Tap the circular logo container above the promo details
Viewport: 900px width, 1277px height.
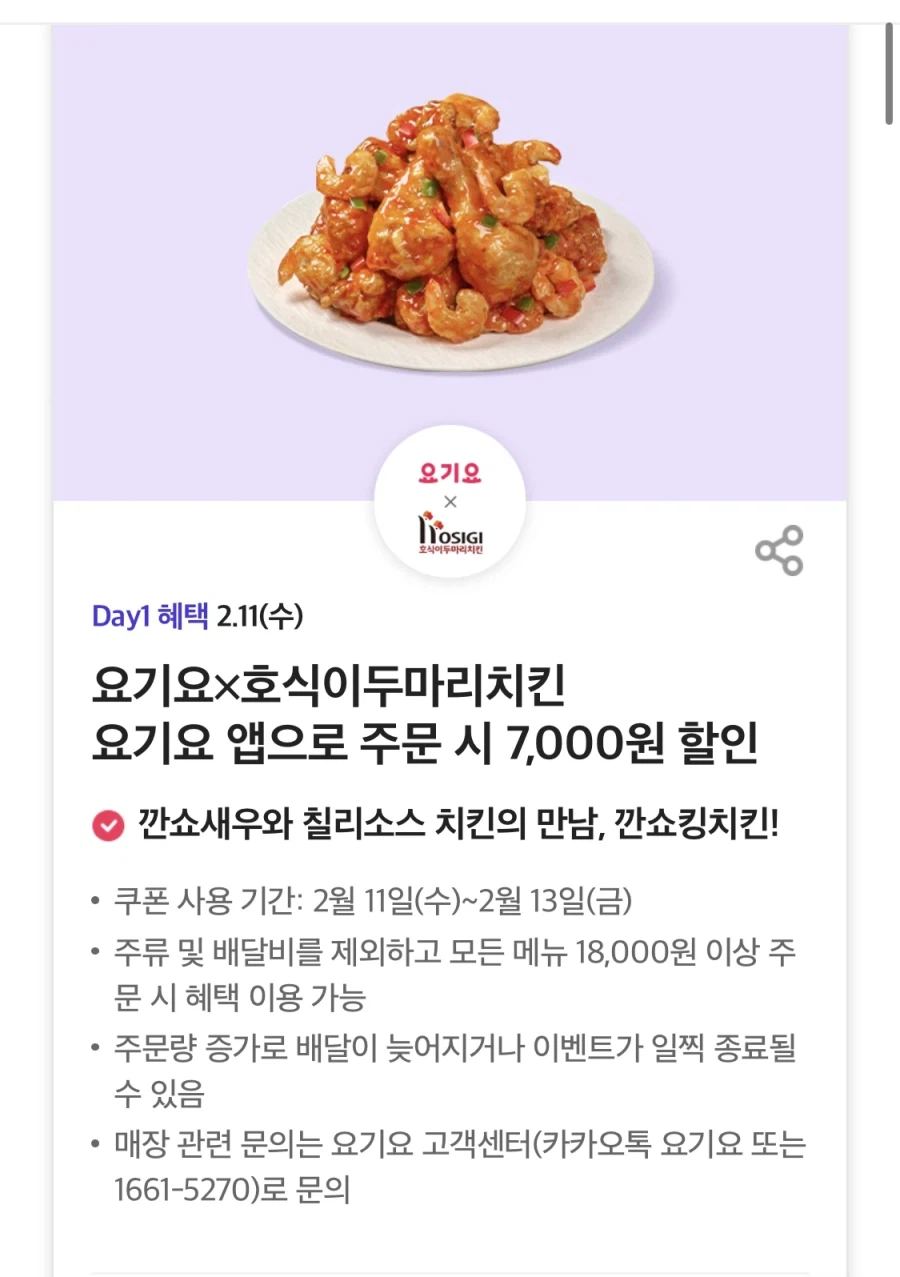452,500
